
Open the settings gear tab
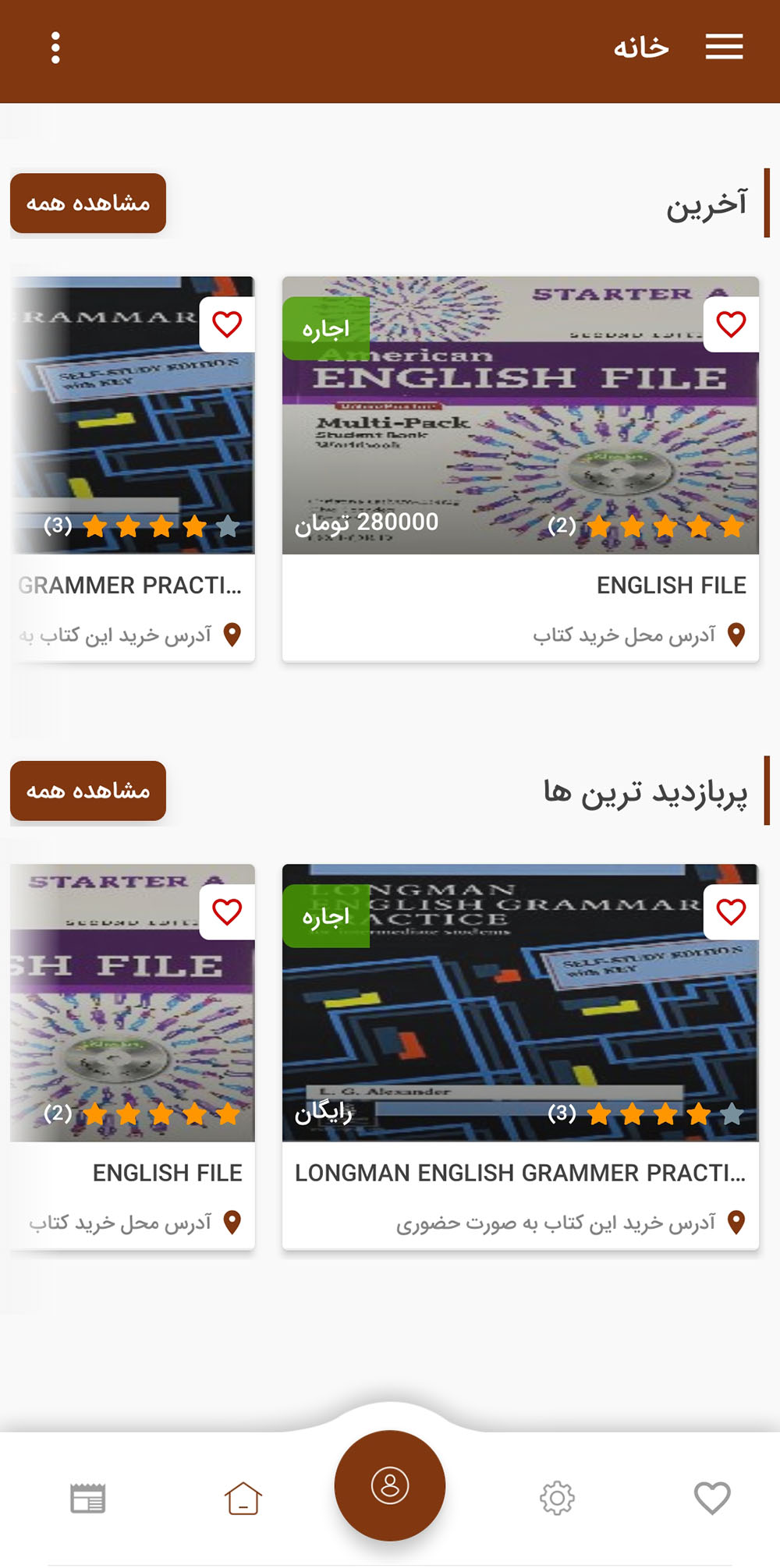[x=557, y=1498]
